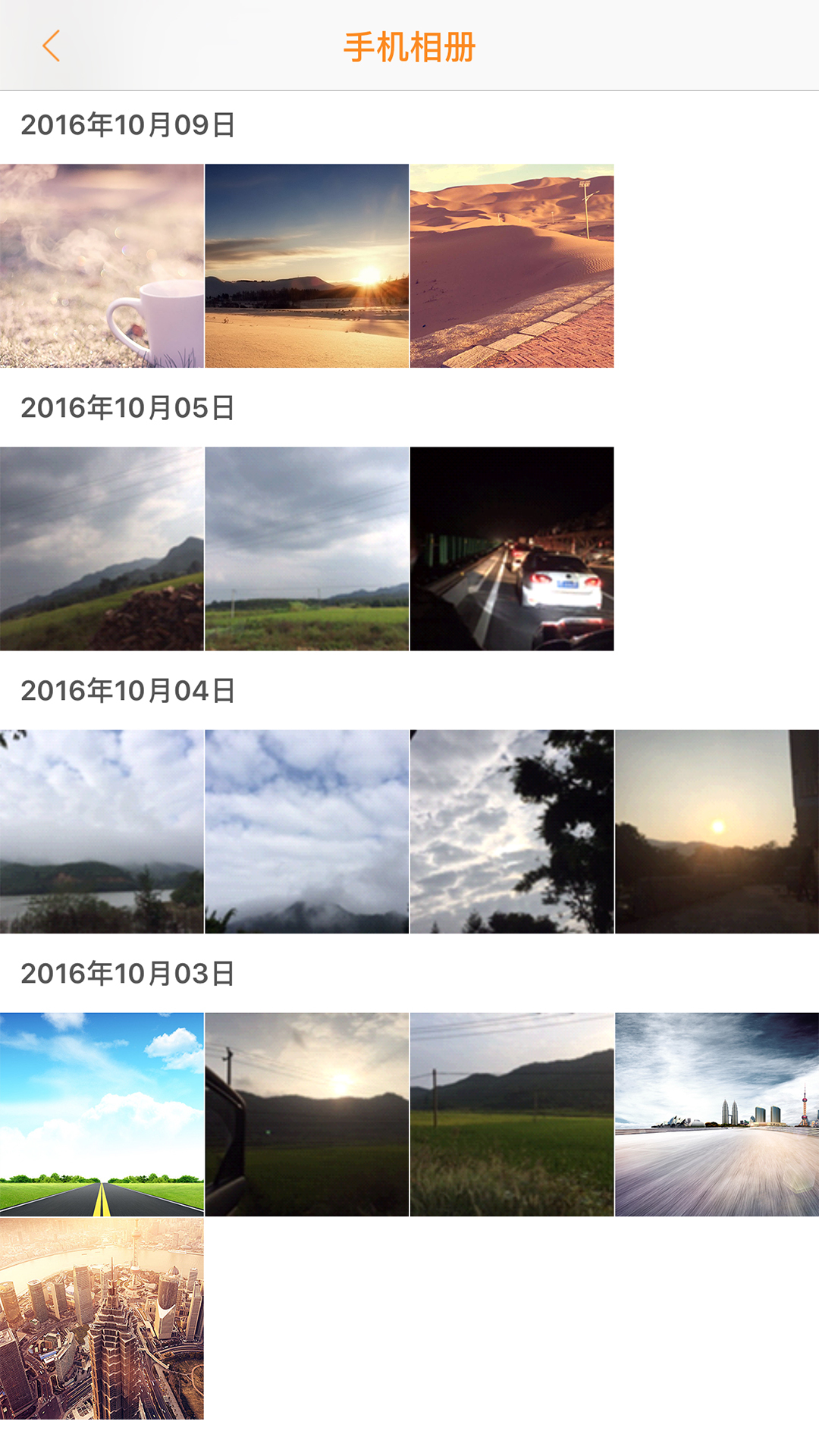Go back from the phone album
819x1456 pixels.
pyautogui.click(x=51, y=46)
